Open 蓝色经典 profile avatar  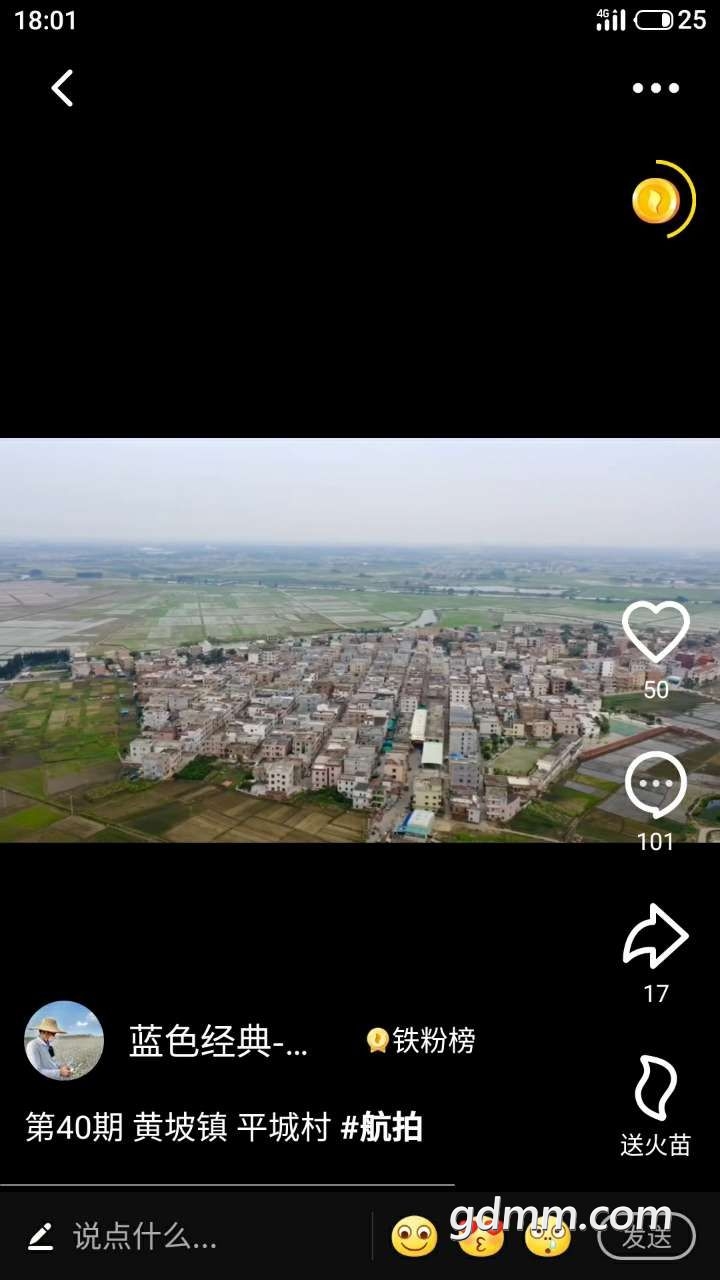coord(64,1041)
